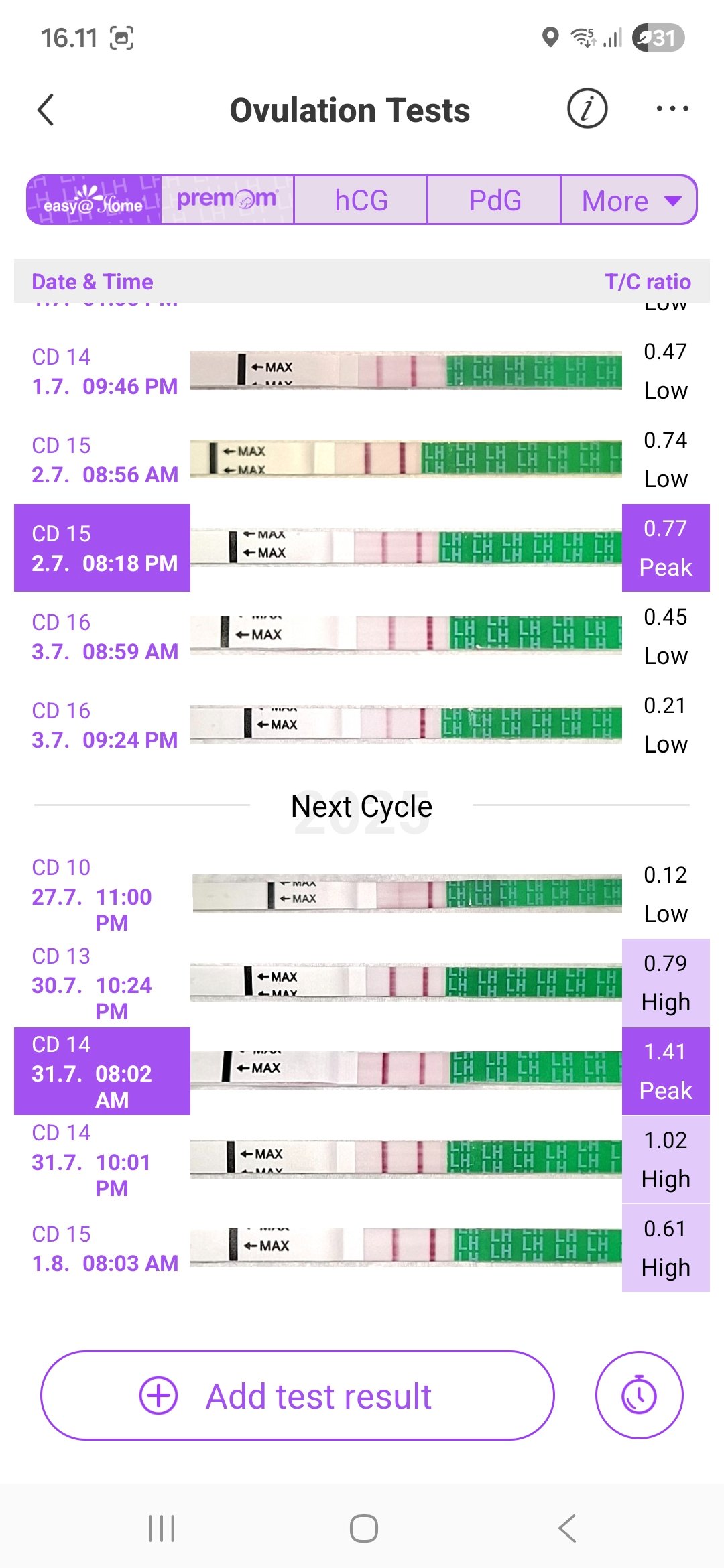Screen dimensions: 724x1568
Task: Go back from Ovulation Tests
Action: [46, 110]
